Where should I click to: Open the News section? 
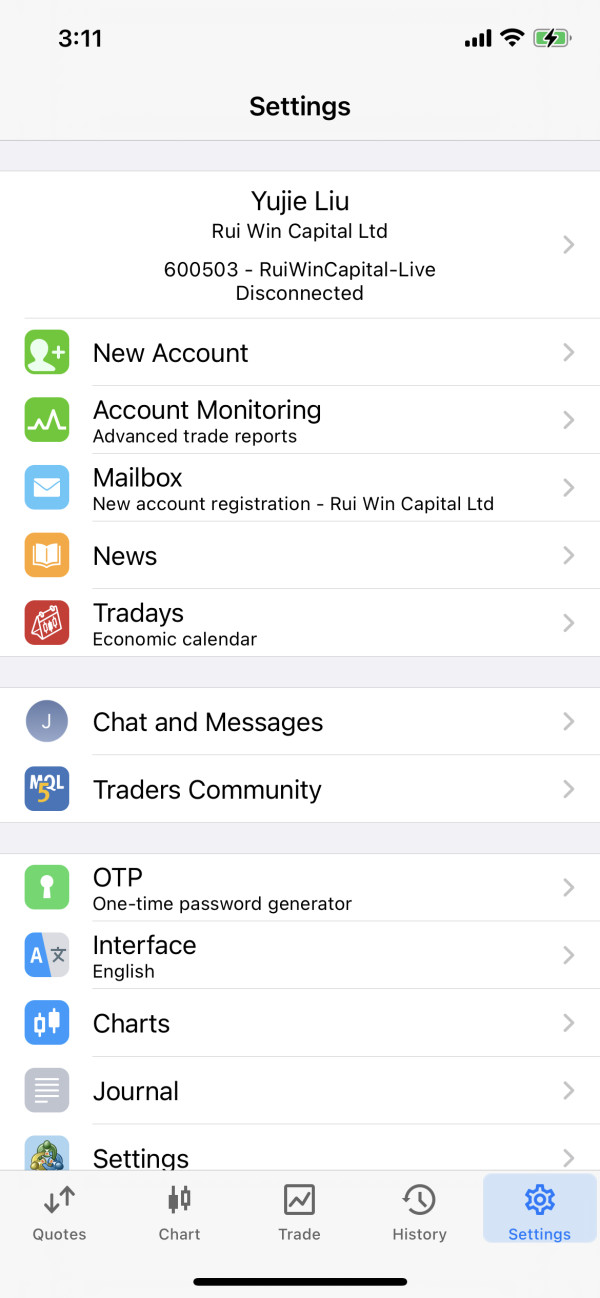pyautogui.click(x=300, y=555)
